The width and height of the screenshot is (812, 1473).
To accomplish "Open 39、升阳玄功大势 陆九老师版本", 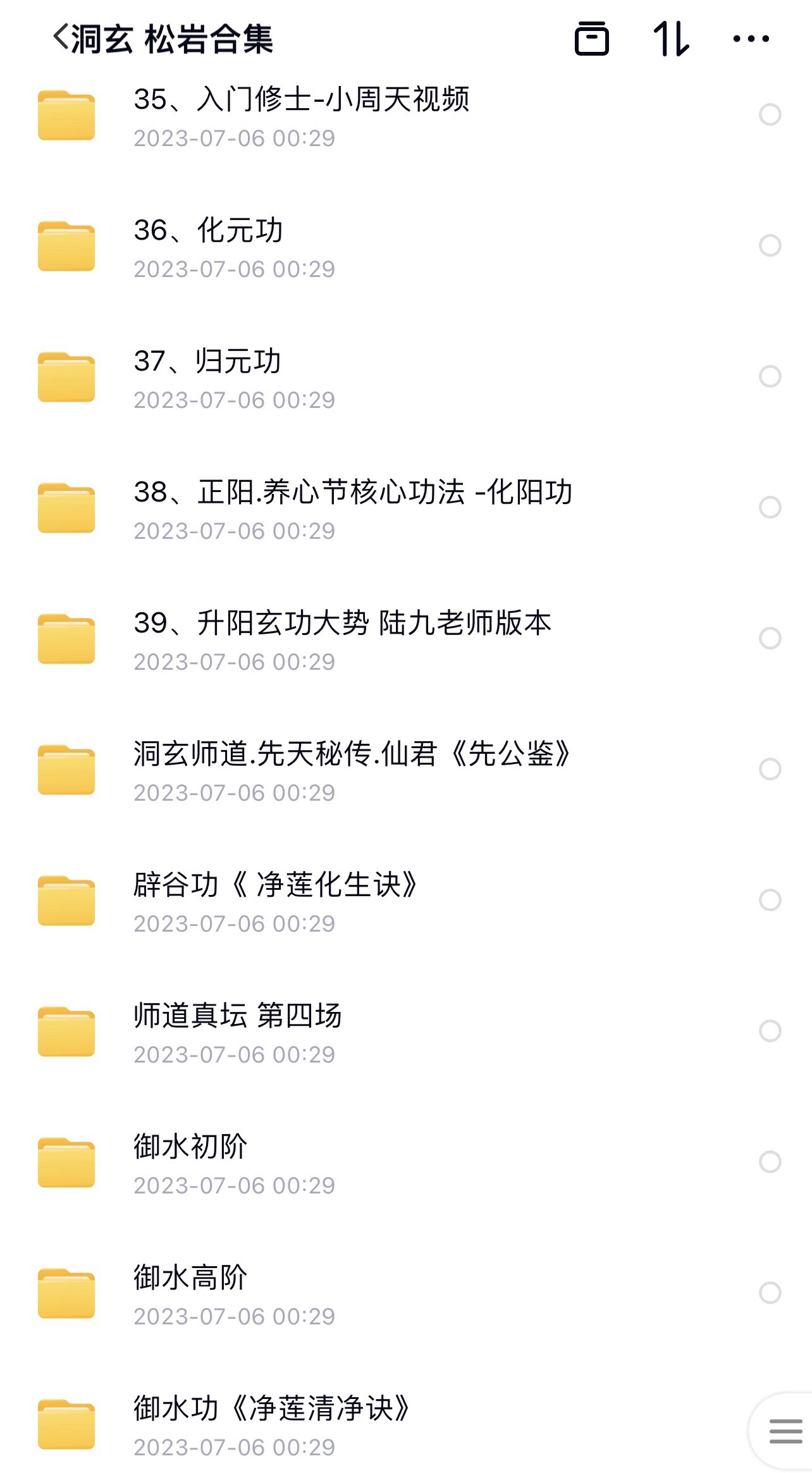I will (x=342, y=639).
